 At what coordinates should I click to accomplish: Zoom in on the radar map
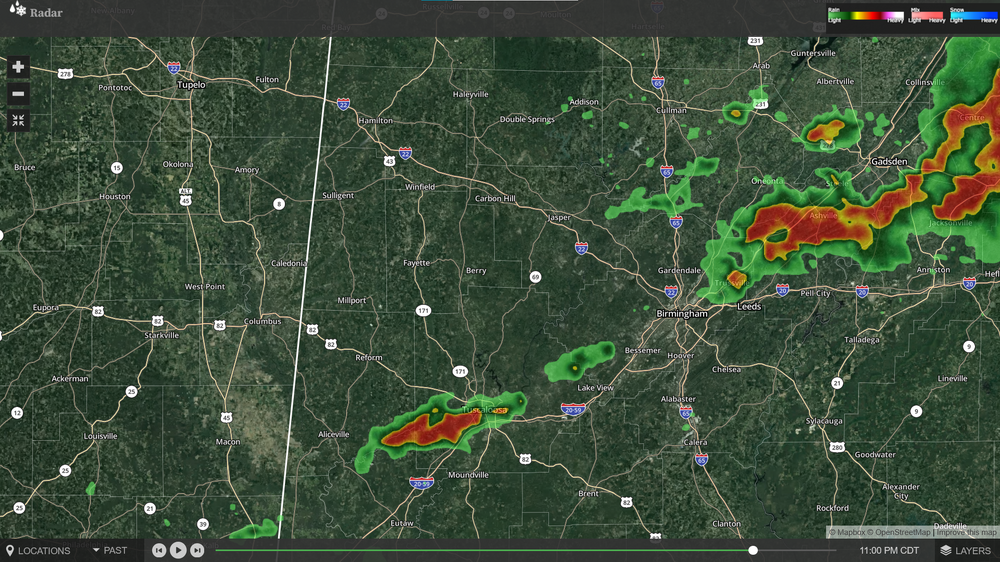click(18, 67)
